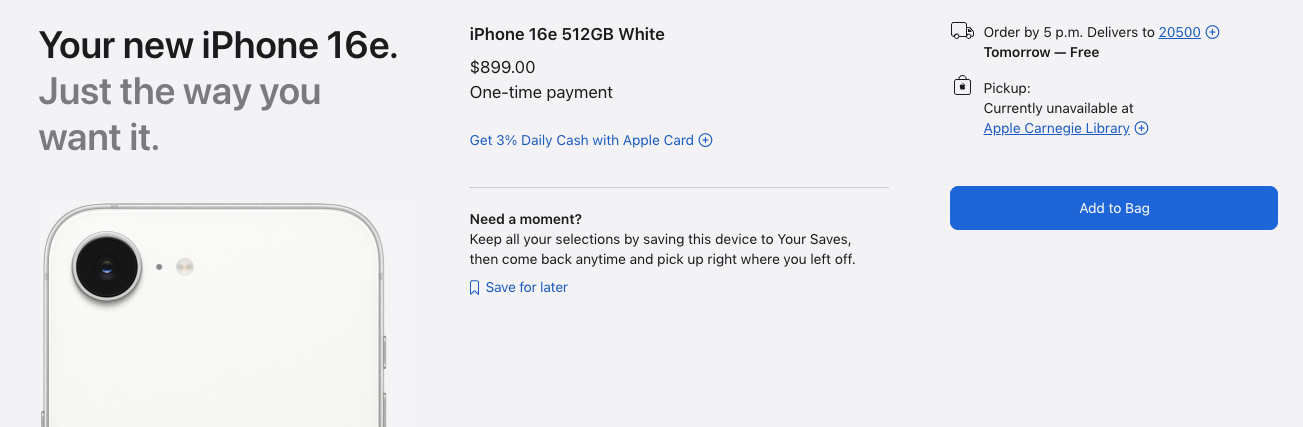The width and height of the screenshot is (1303, 427).
Task: Change delivery zip code 20500
Action: [x=1179, y=32]
